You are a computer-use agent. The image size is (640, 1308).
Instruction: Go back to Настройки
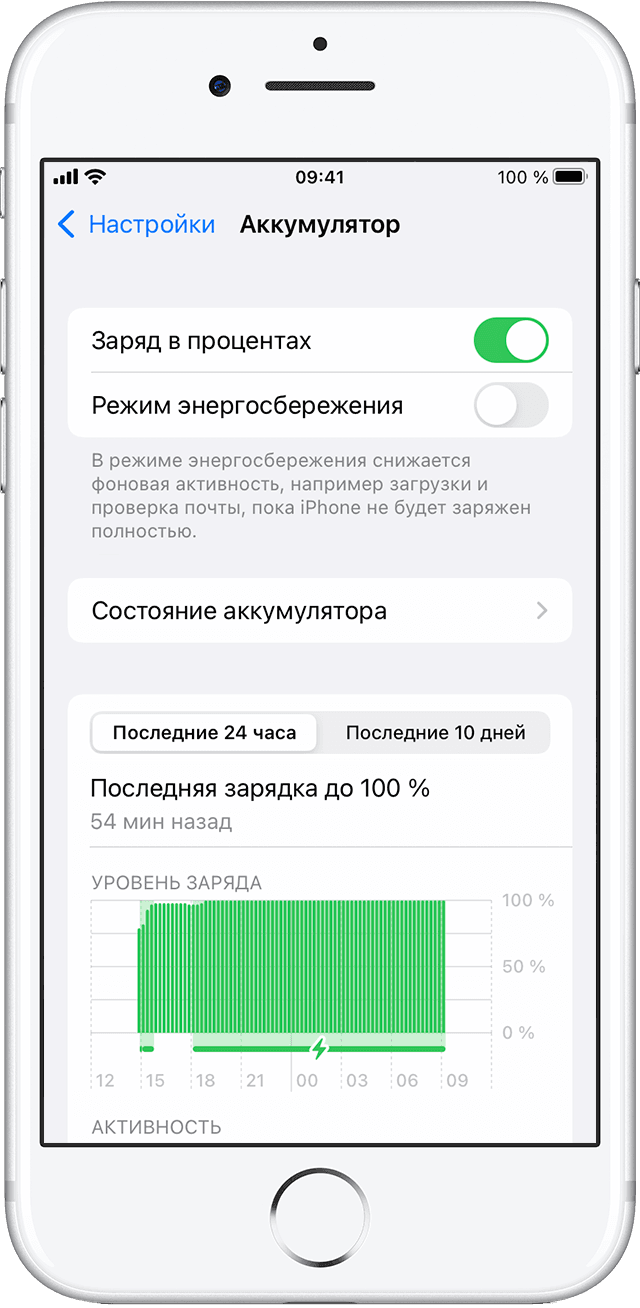[137, 225]
